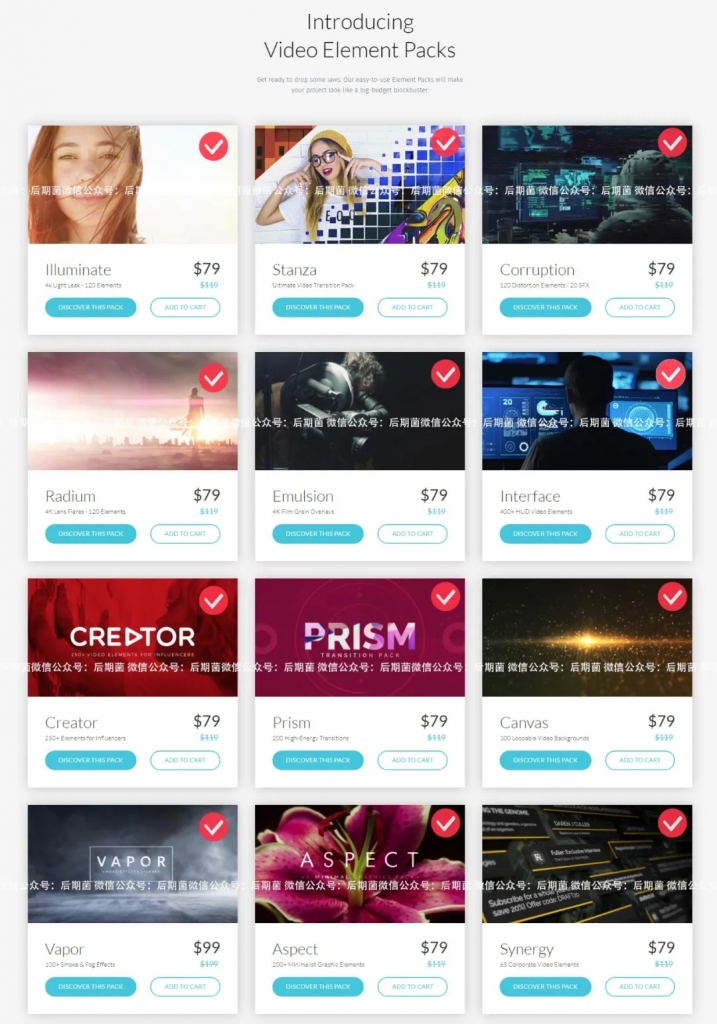Discover the Illuminate pack
This screenshot has width=717, height=1024.
[x=90, y=307]
